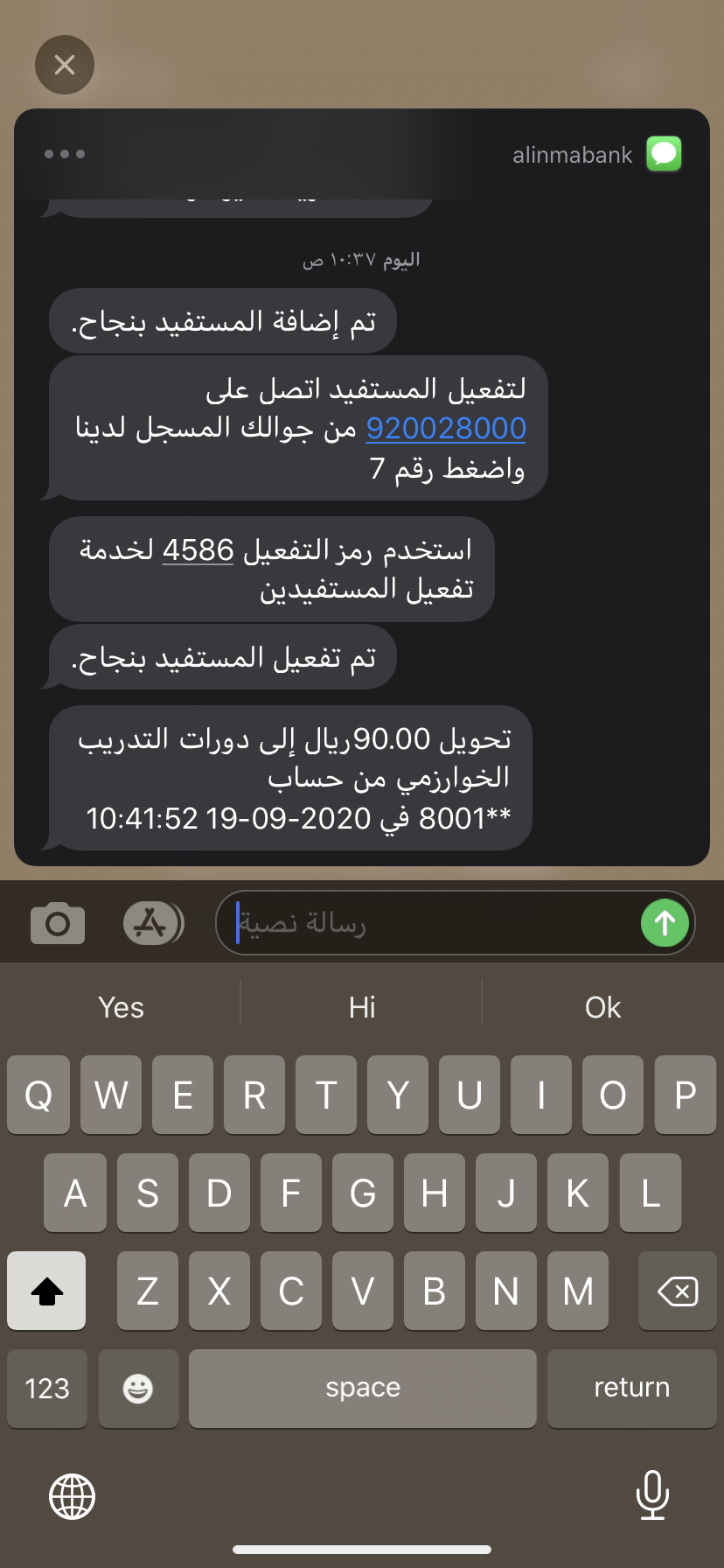Dismiss the message preview with X

[x=65, y=65]
